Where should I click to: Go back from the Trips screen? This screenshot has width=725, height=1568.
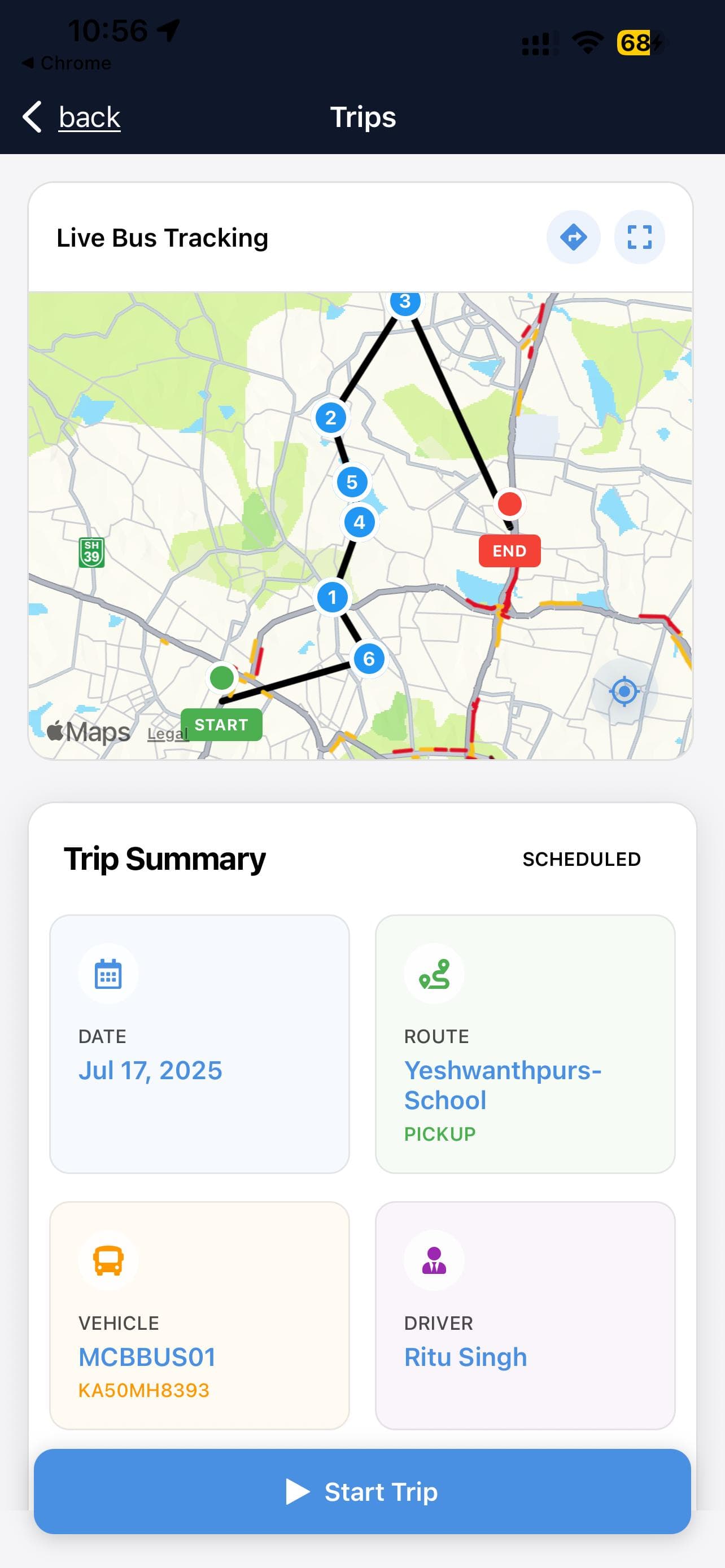[x=73, y=117]
